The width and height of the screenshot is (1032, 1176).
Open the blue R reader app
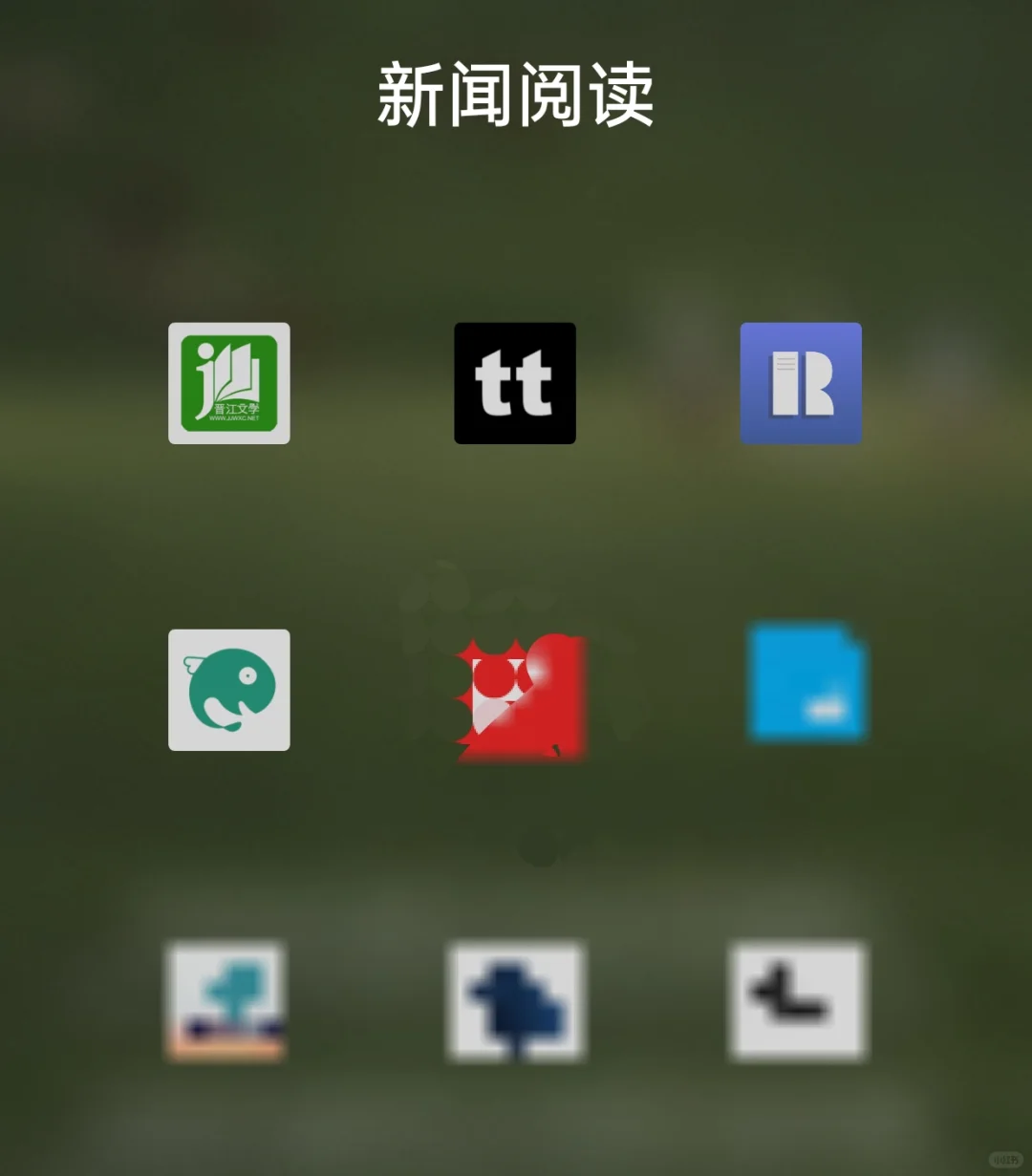801,383
